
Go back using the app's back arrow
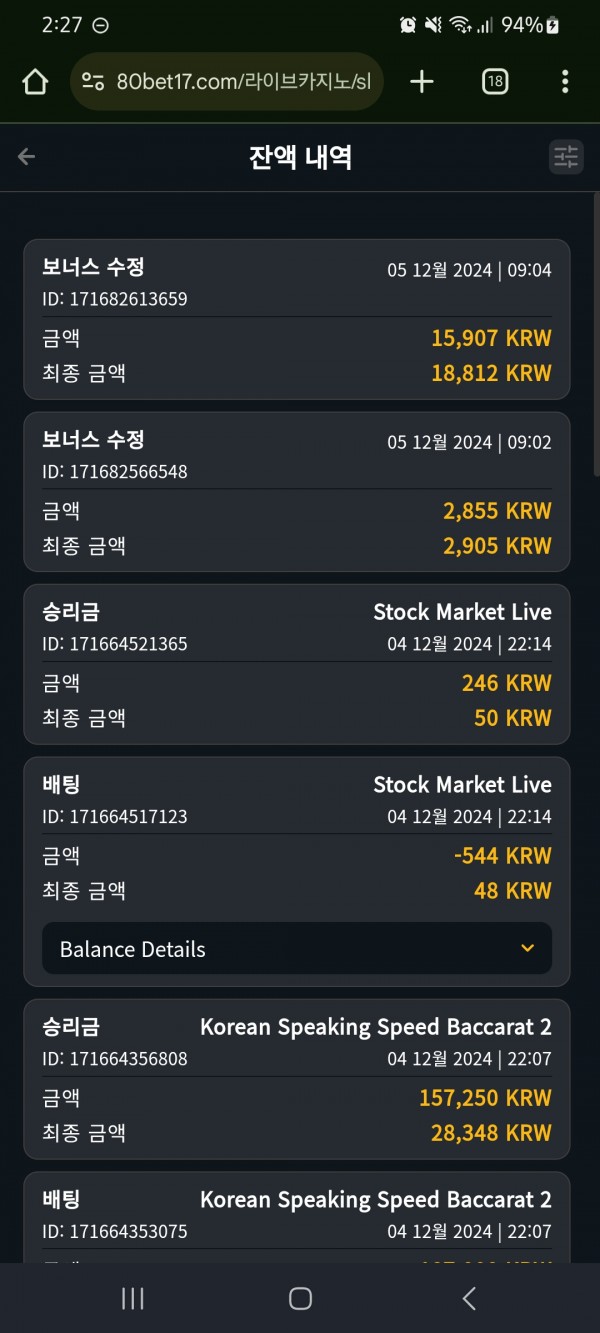27,156
